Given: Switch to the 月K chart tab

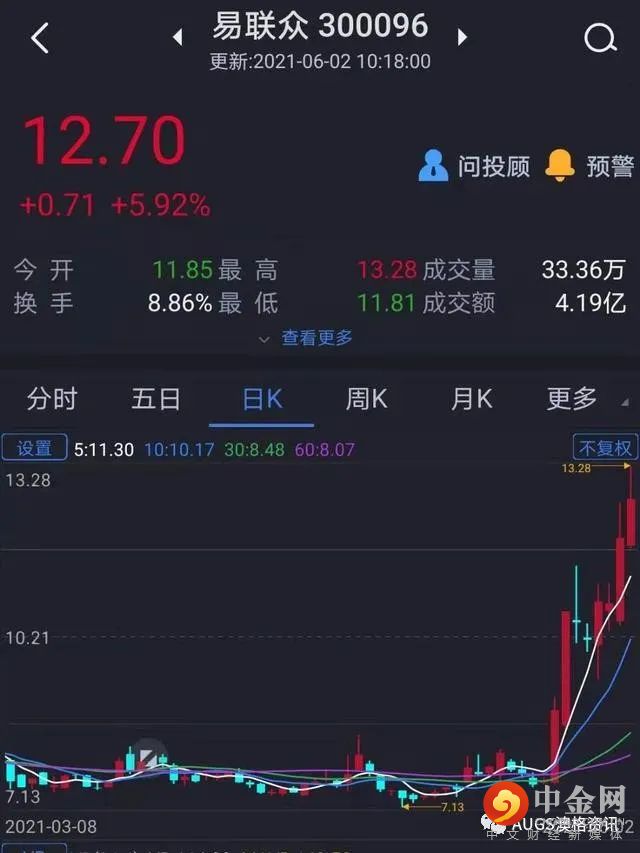Looking at the screenshot, I should click(x=471, y=399).
